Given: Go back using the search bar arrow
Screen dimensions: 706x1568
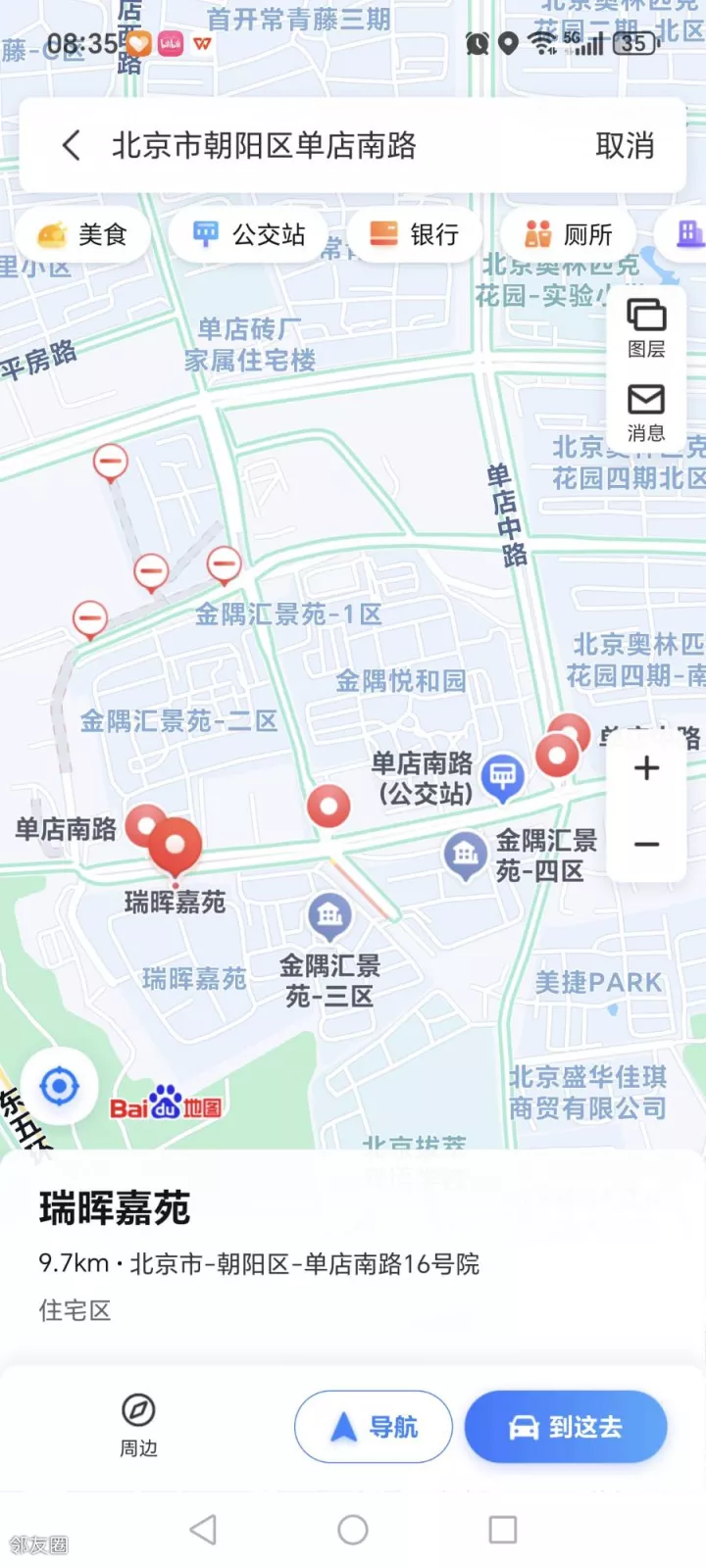Looking at the screenshot, I should point(71,146).
